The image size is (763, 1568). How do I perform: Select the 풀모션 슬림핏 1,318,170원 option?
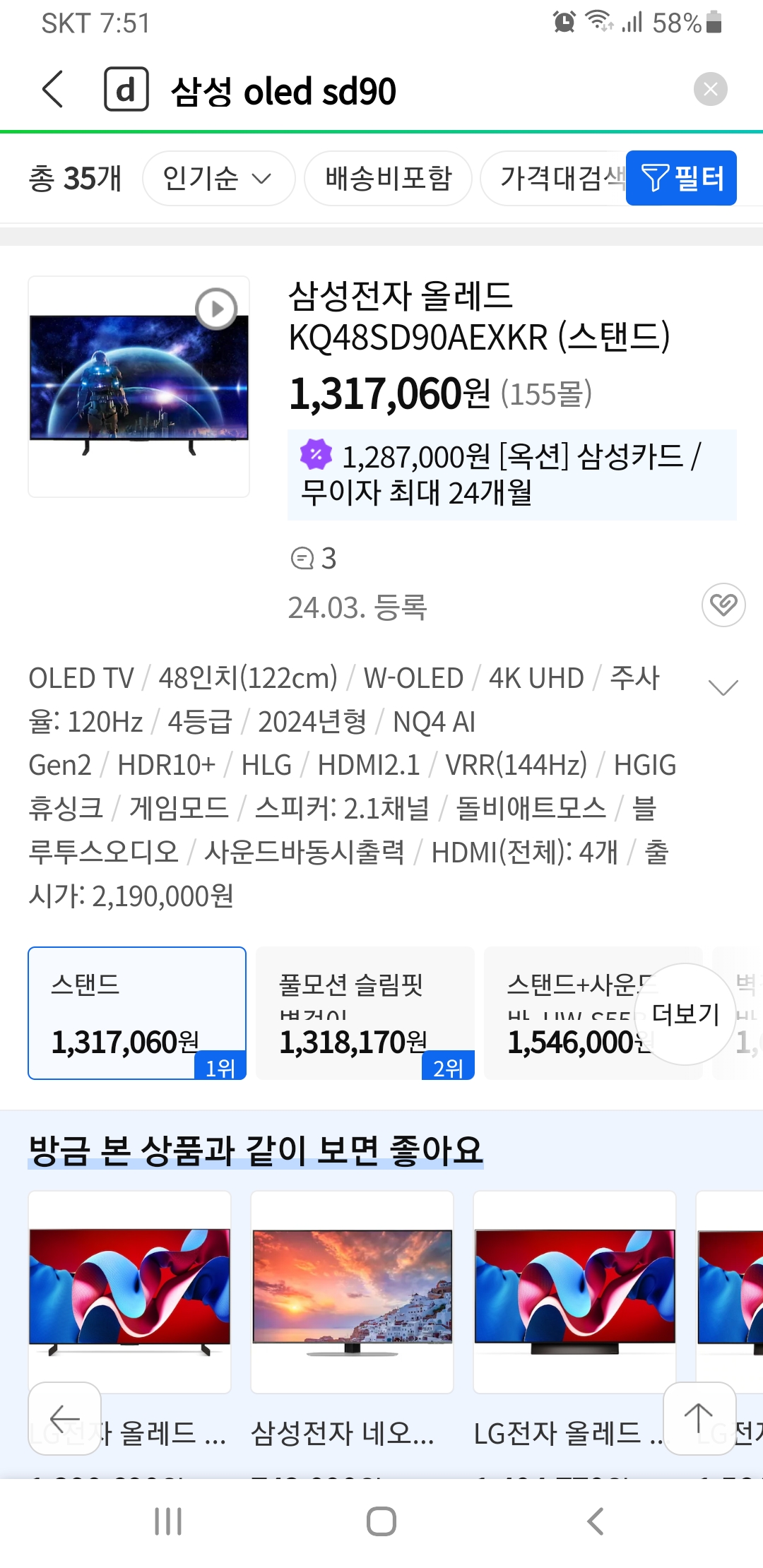click(365, 1013)
